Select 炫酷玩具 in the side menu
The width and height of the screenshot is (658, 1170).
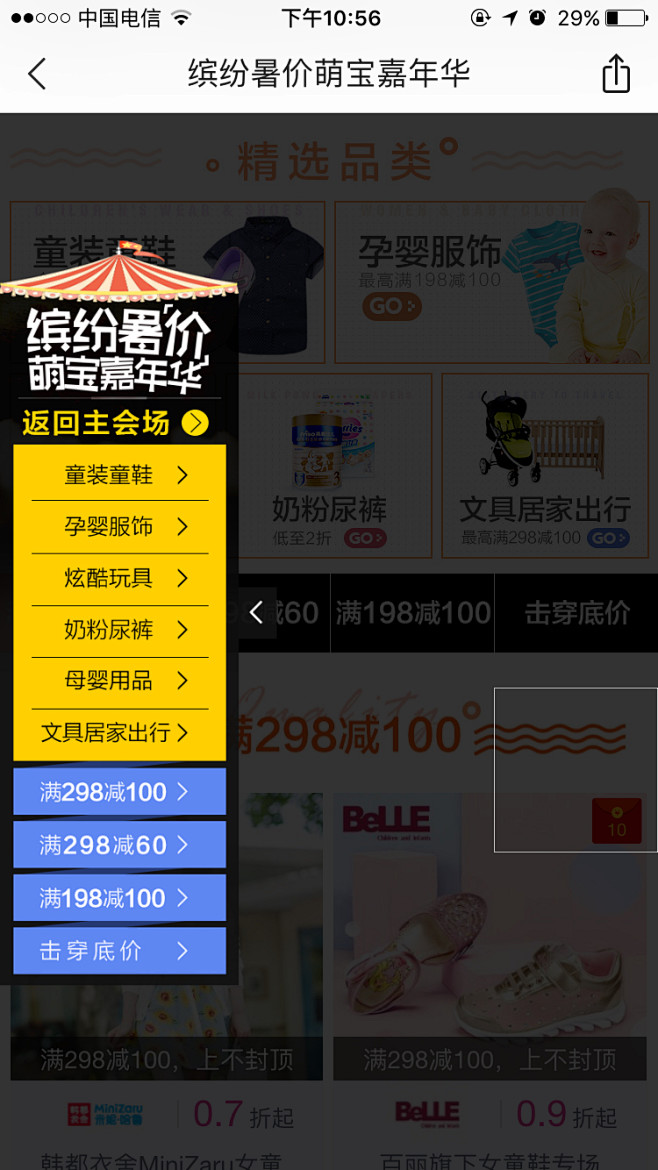pyautogui.click(x=120, y=578)
